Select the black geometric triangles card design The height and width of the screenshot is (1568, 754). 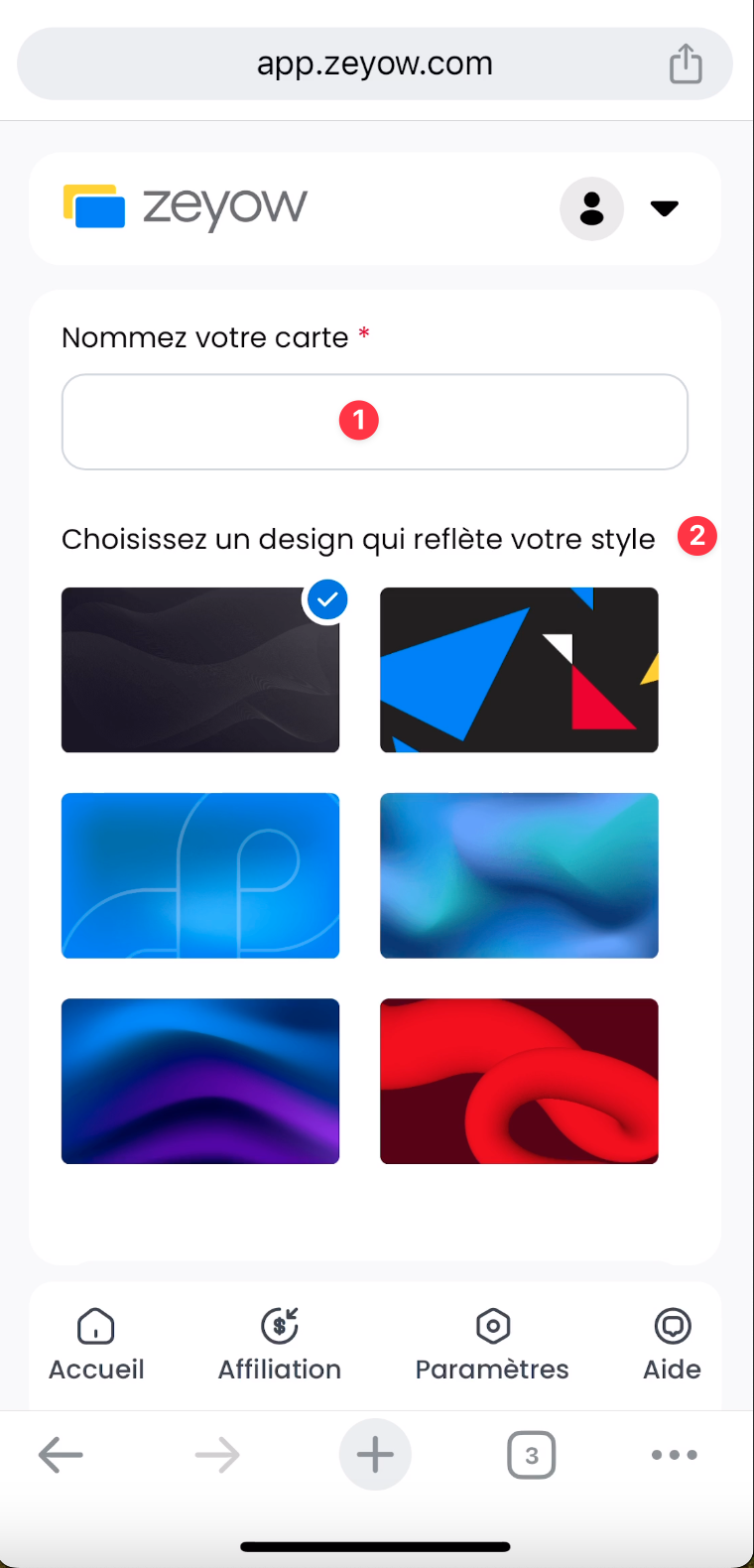tap(519, 670)
